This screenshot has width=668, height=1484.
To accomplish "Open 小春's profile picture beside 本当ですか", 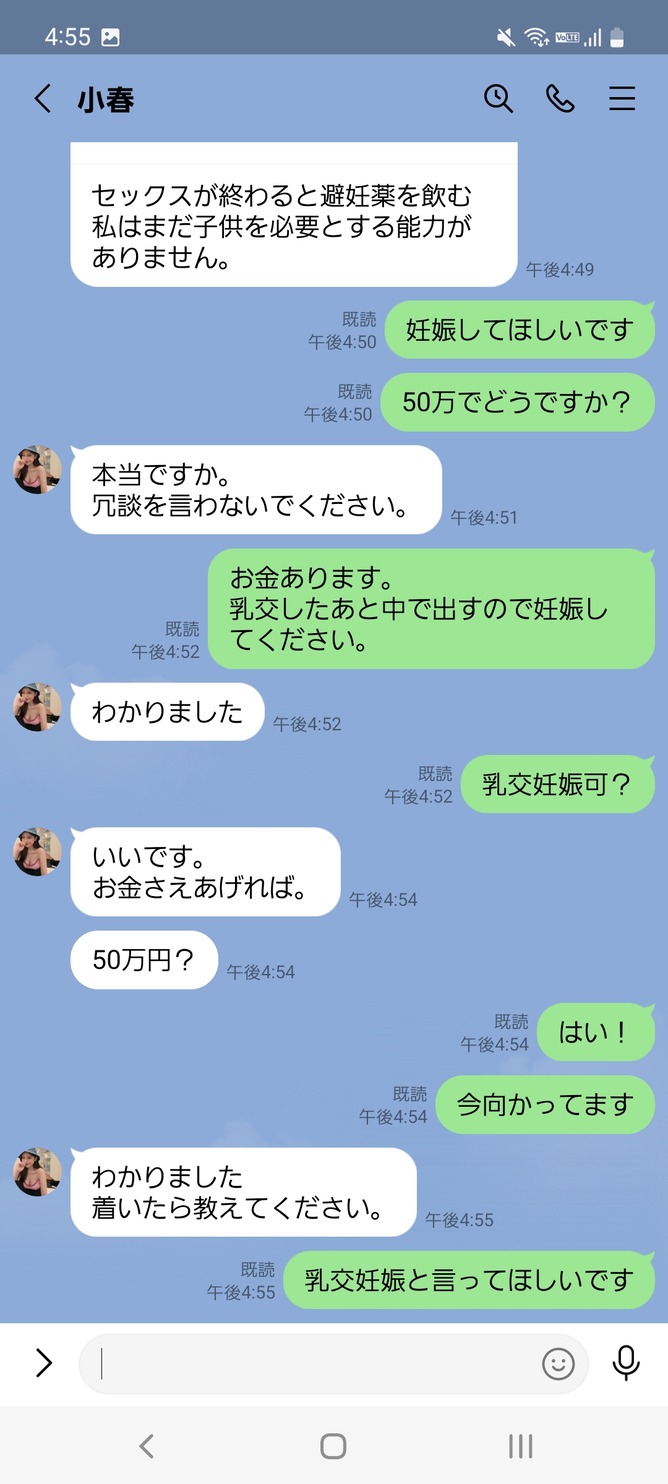I will (38, 470).
